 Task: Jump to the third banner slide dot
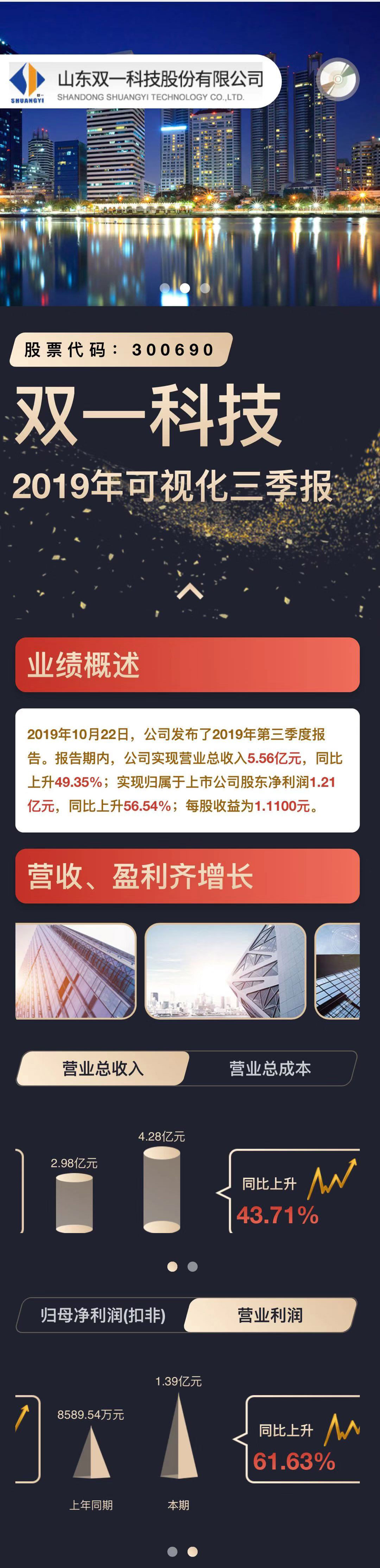(205, 288)
